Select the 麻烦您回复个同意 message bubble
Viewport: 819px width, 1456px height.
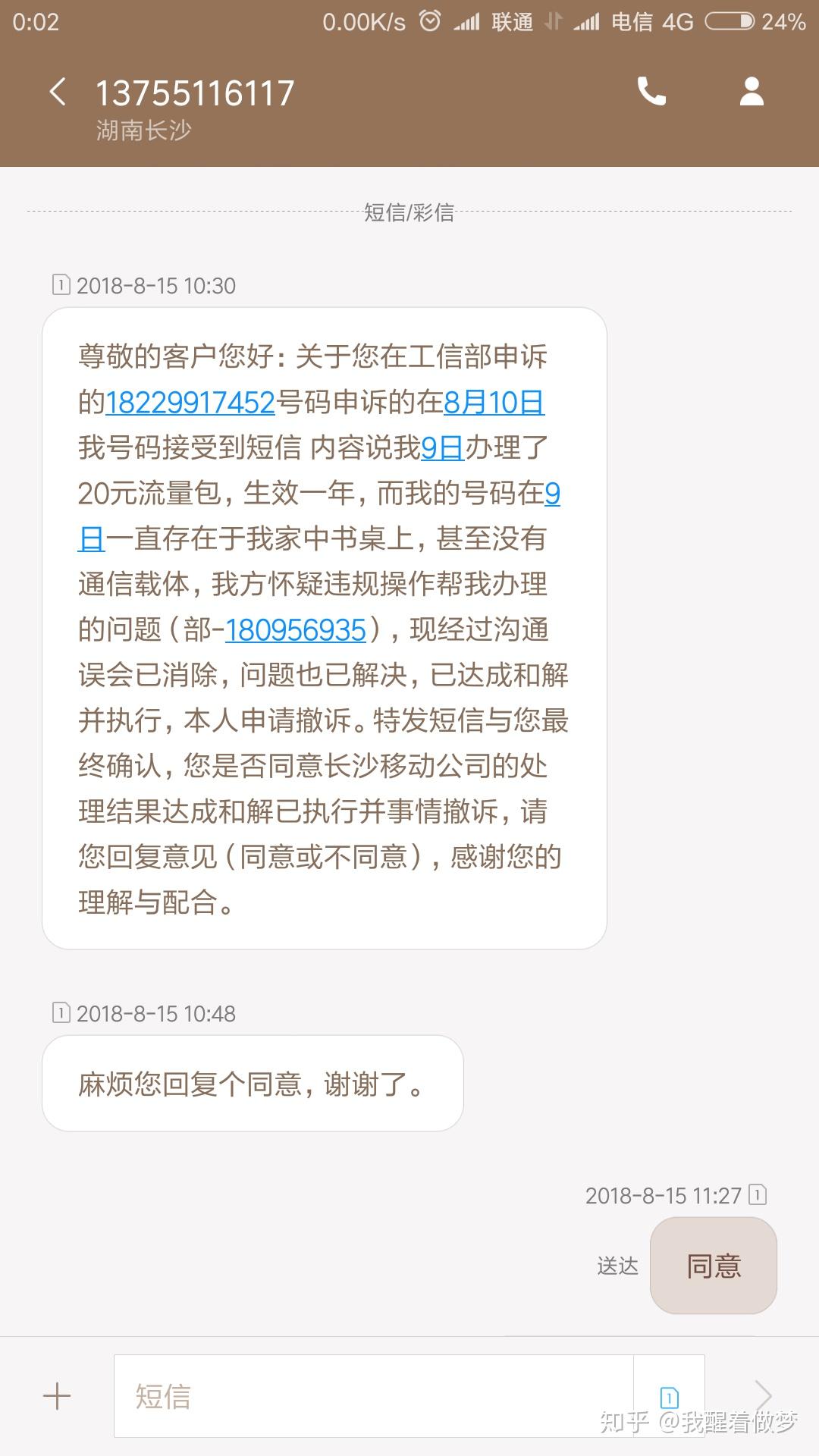pyautogui.click(x=253, y=1084)
